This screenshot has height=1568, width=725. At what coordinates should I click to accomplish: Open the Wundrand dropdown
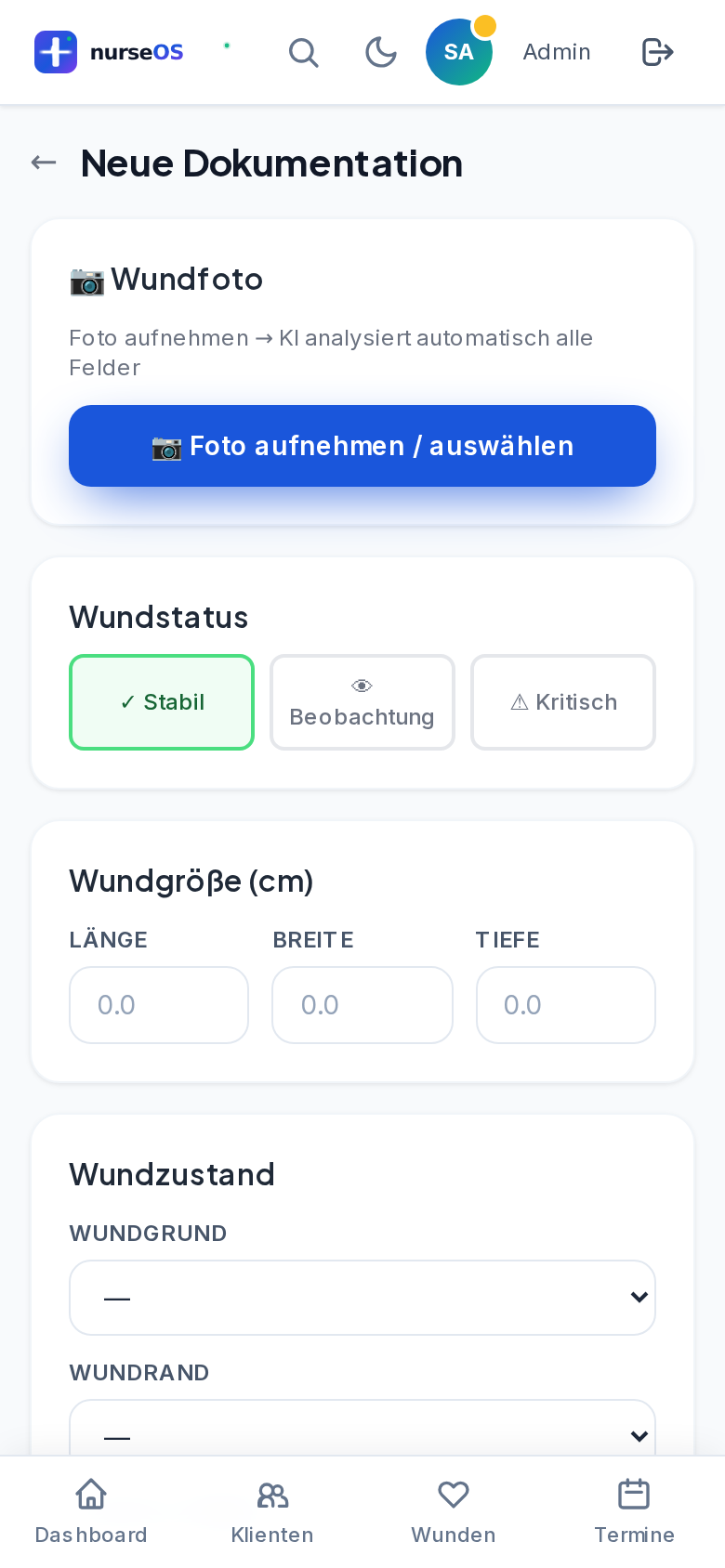point(362,1436)
